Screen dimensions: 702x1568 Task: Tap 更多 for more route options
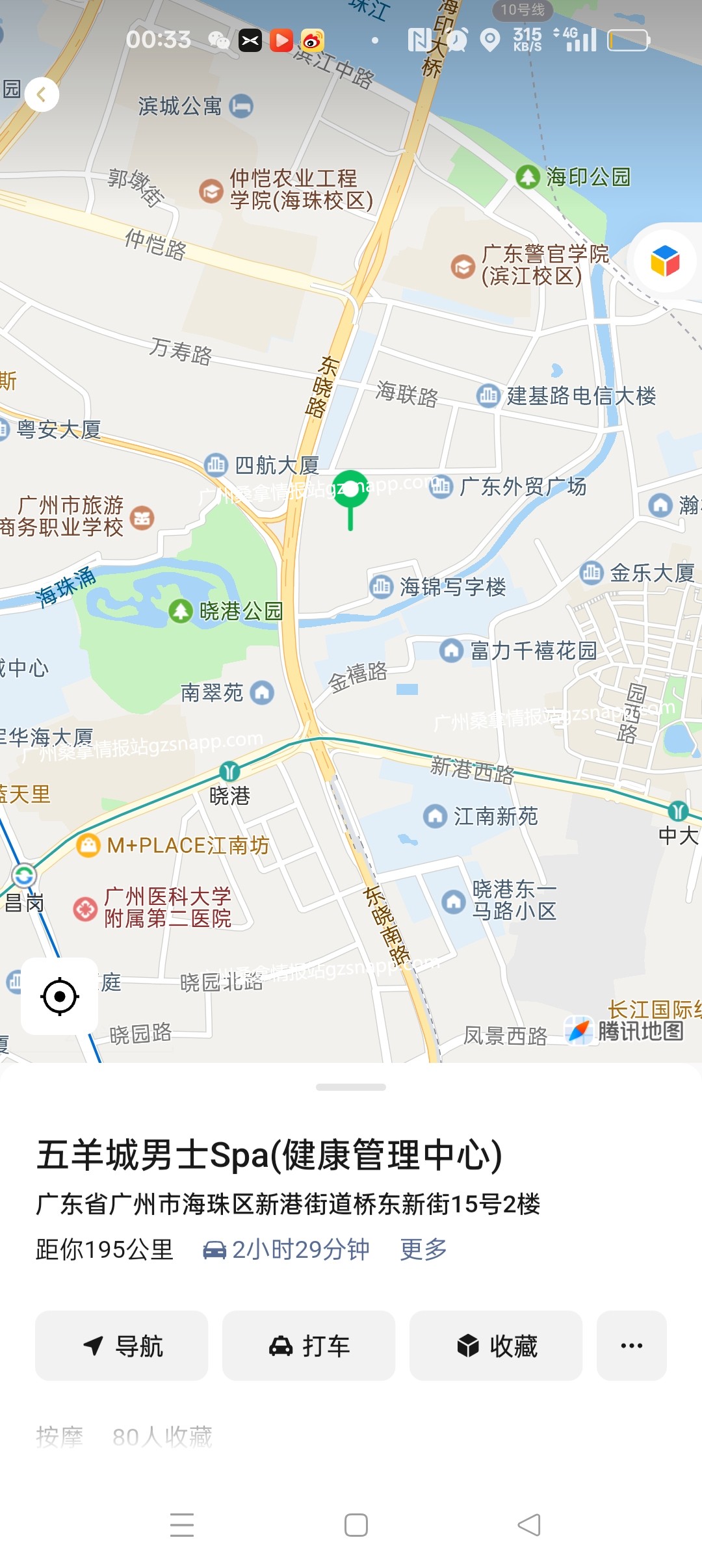(423, 1249)
